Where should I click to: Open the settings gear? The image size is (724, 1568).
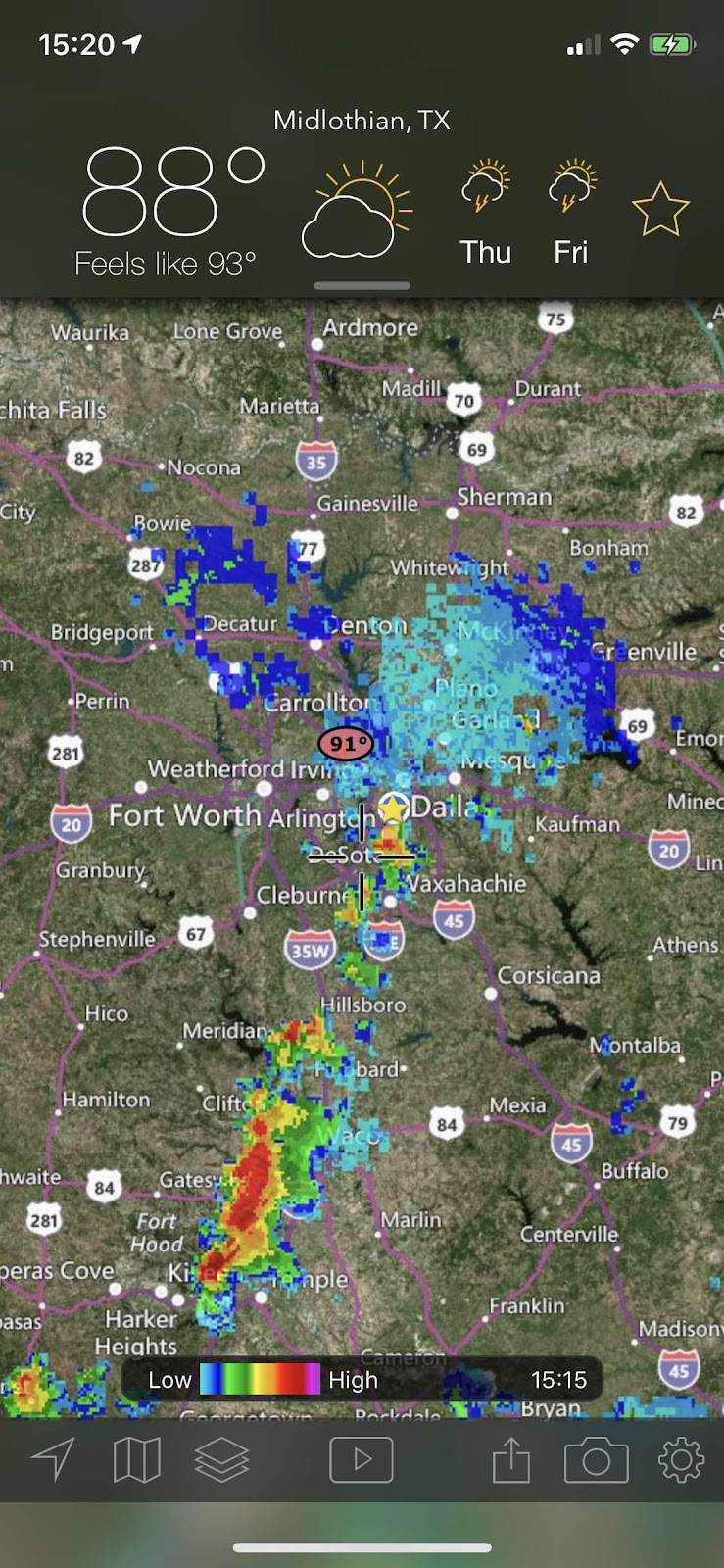(x=681, y=1460)
